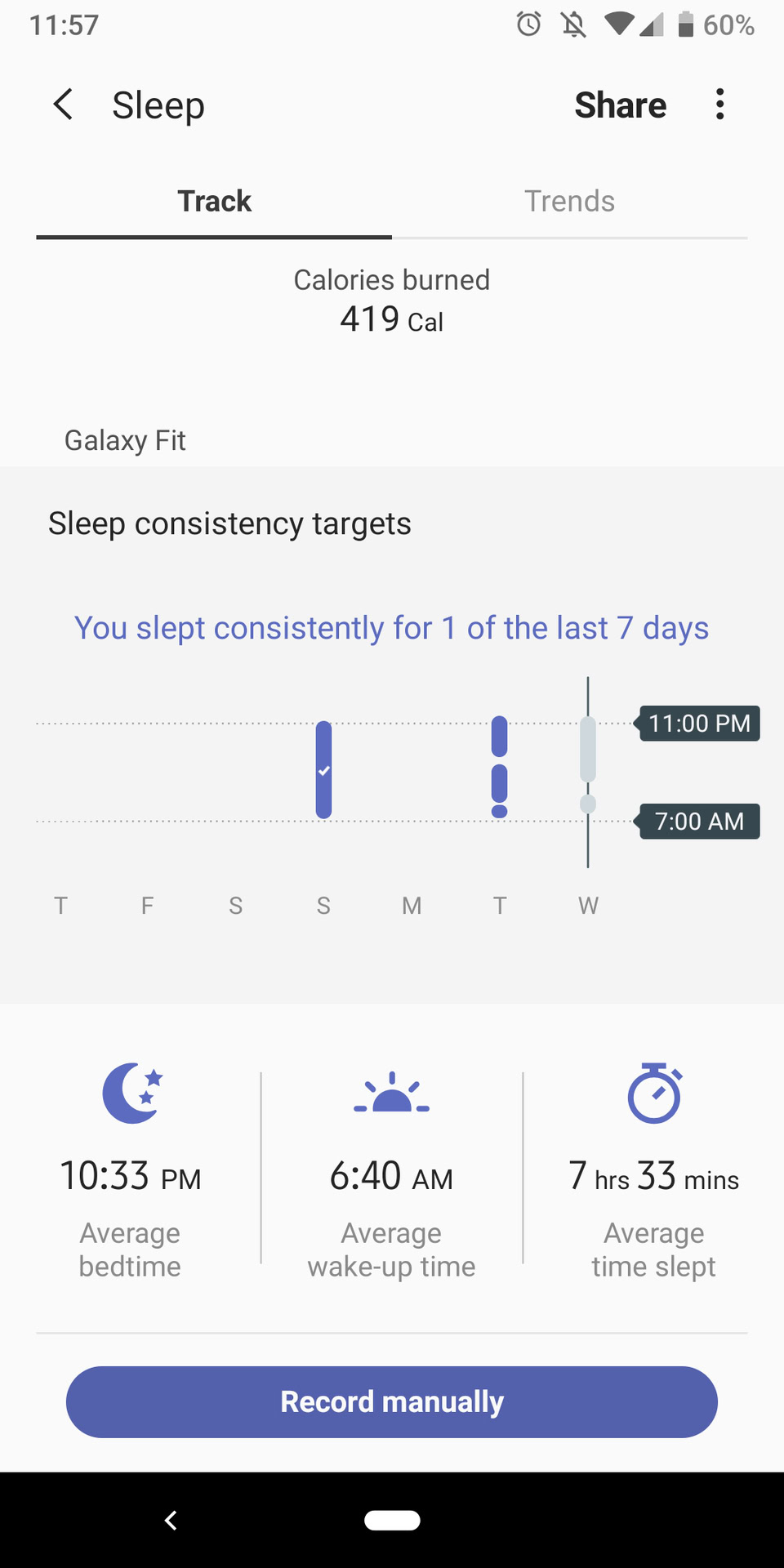Select Sunday's sleep bar in chart
Viewport: 784px width, 1568px height.
323,769
